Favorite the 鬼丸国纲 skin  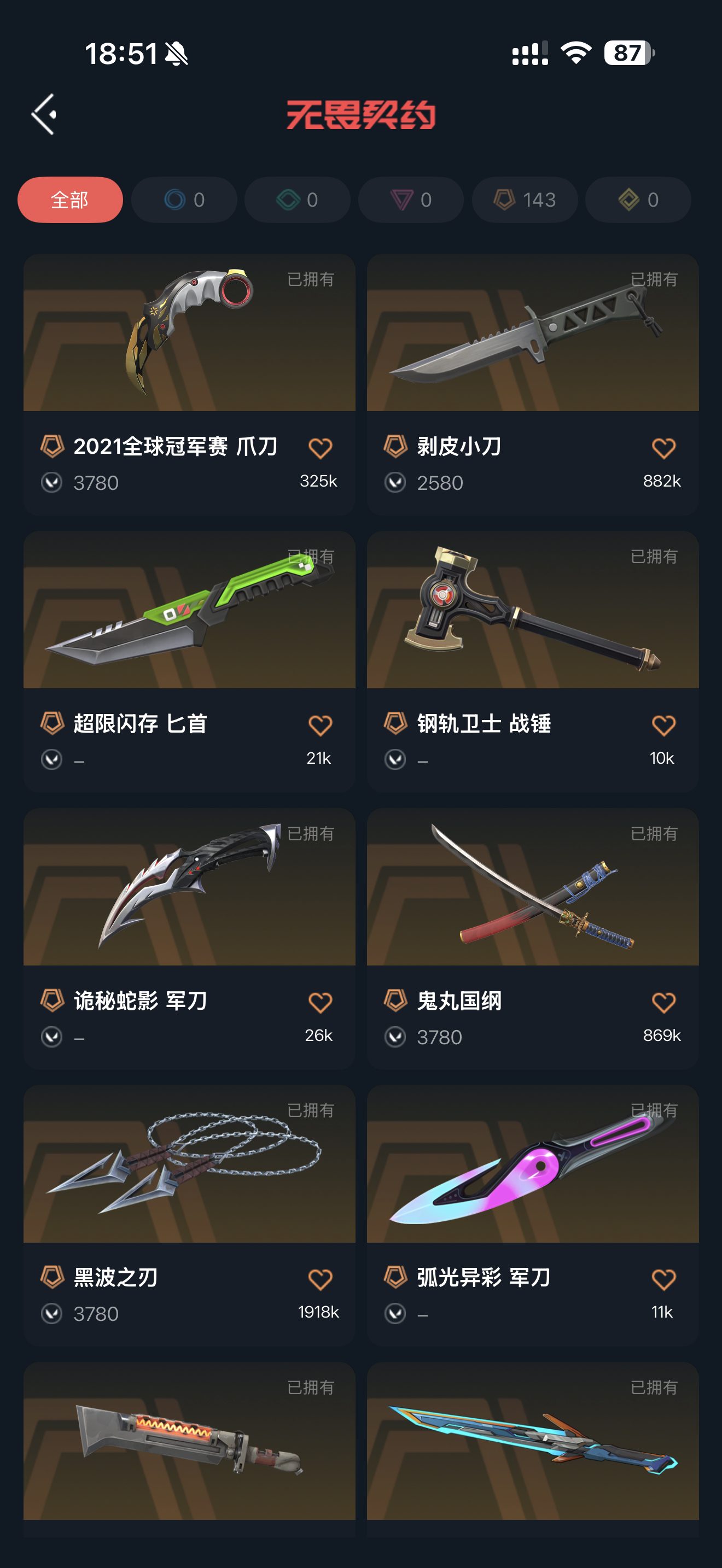click(x=663, y=1003)
